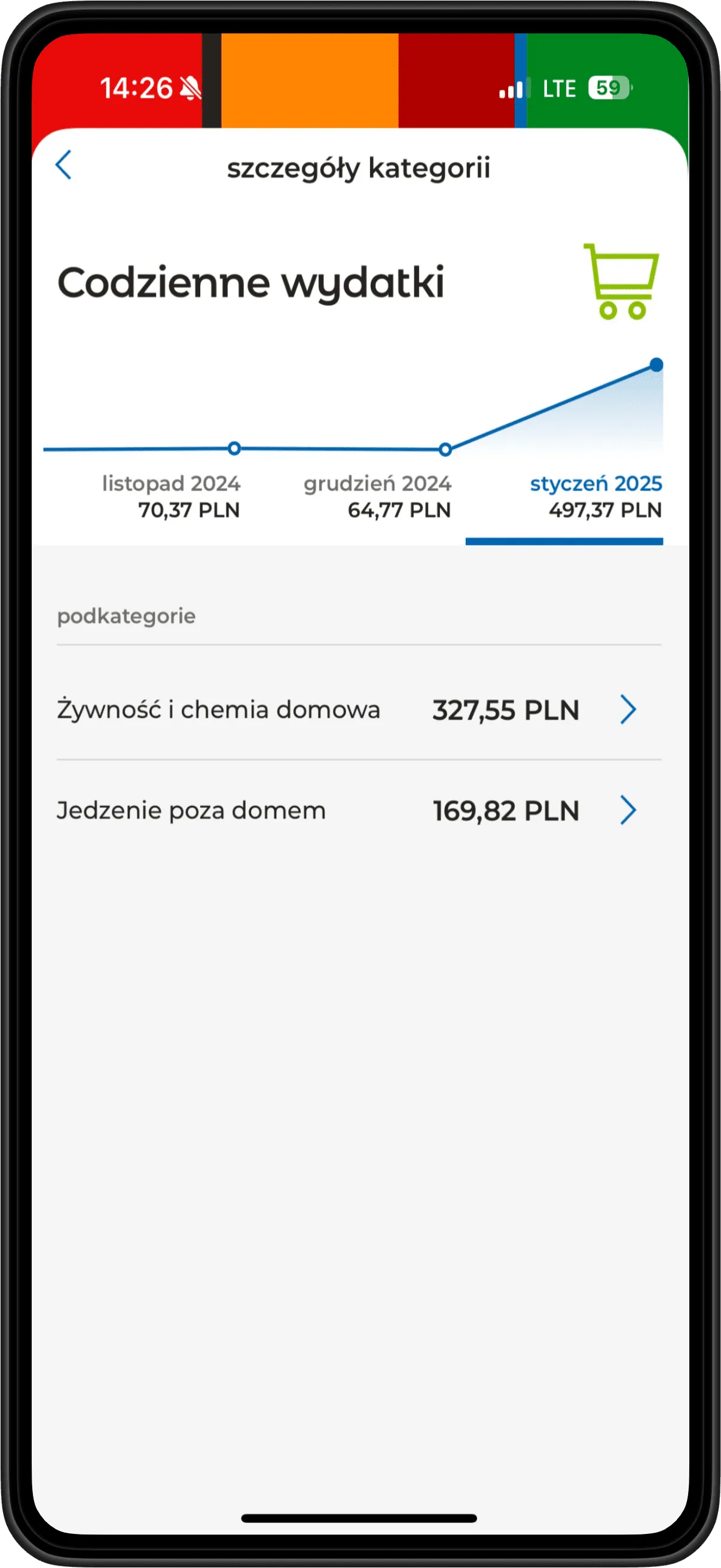Go back from szczegóły kategorii

63,165
